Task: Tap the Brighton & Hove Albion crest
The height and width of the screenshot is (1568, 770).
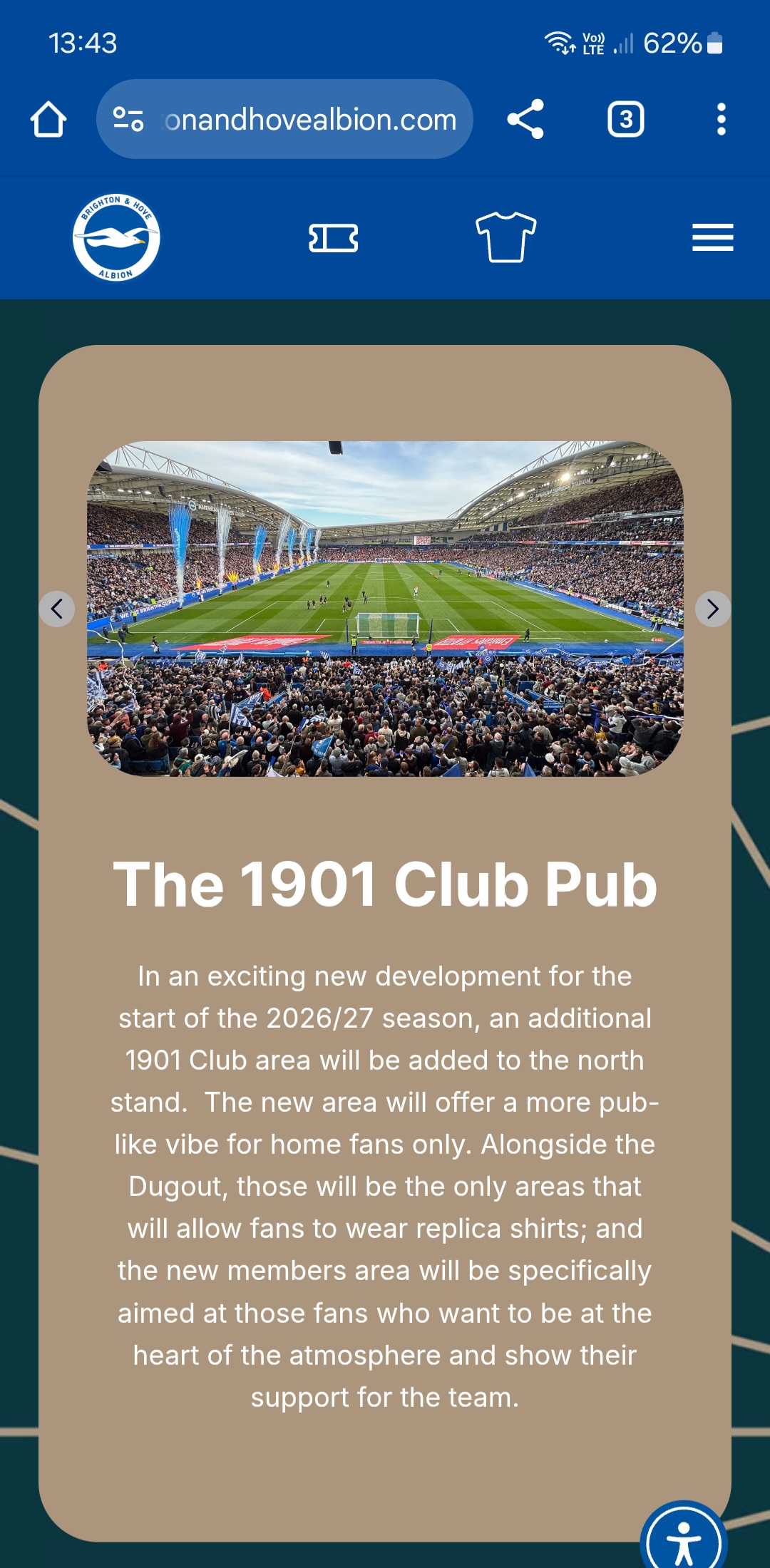Action: coord(116,237)
